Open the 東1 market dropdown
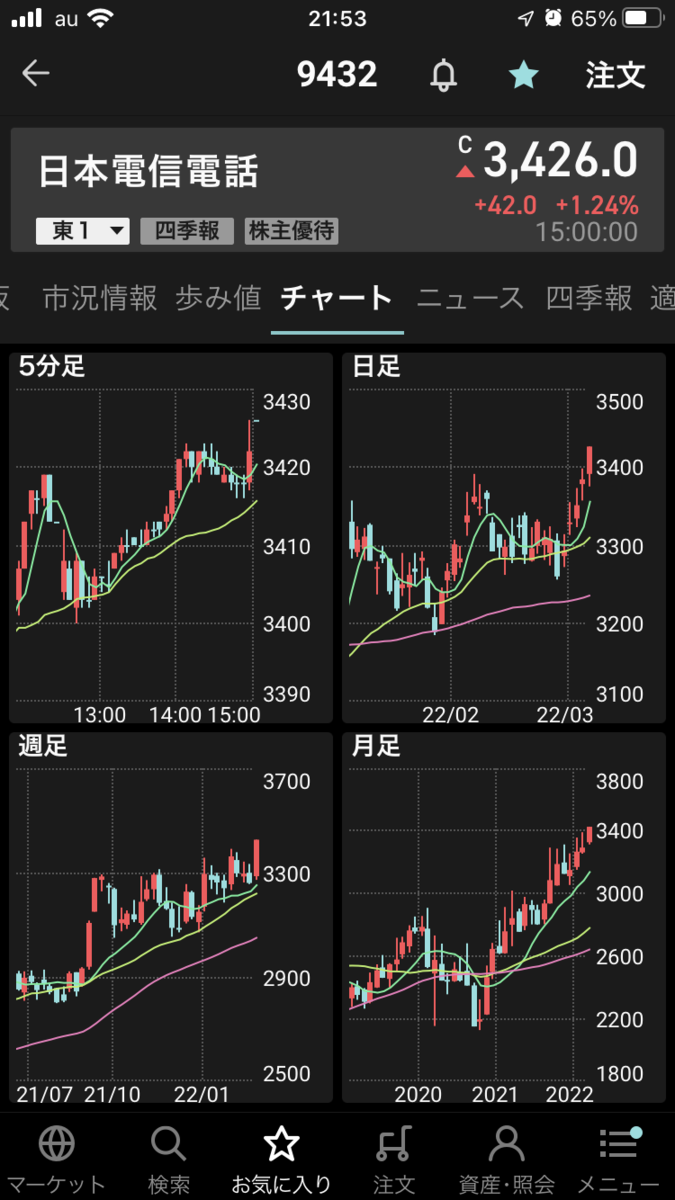 click(83, 231)
